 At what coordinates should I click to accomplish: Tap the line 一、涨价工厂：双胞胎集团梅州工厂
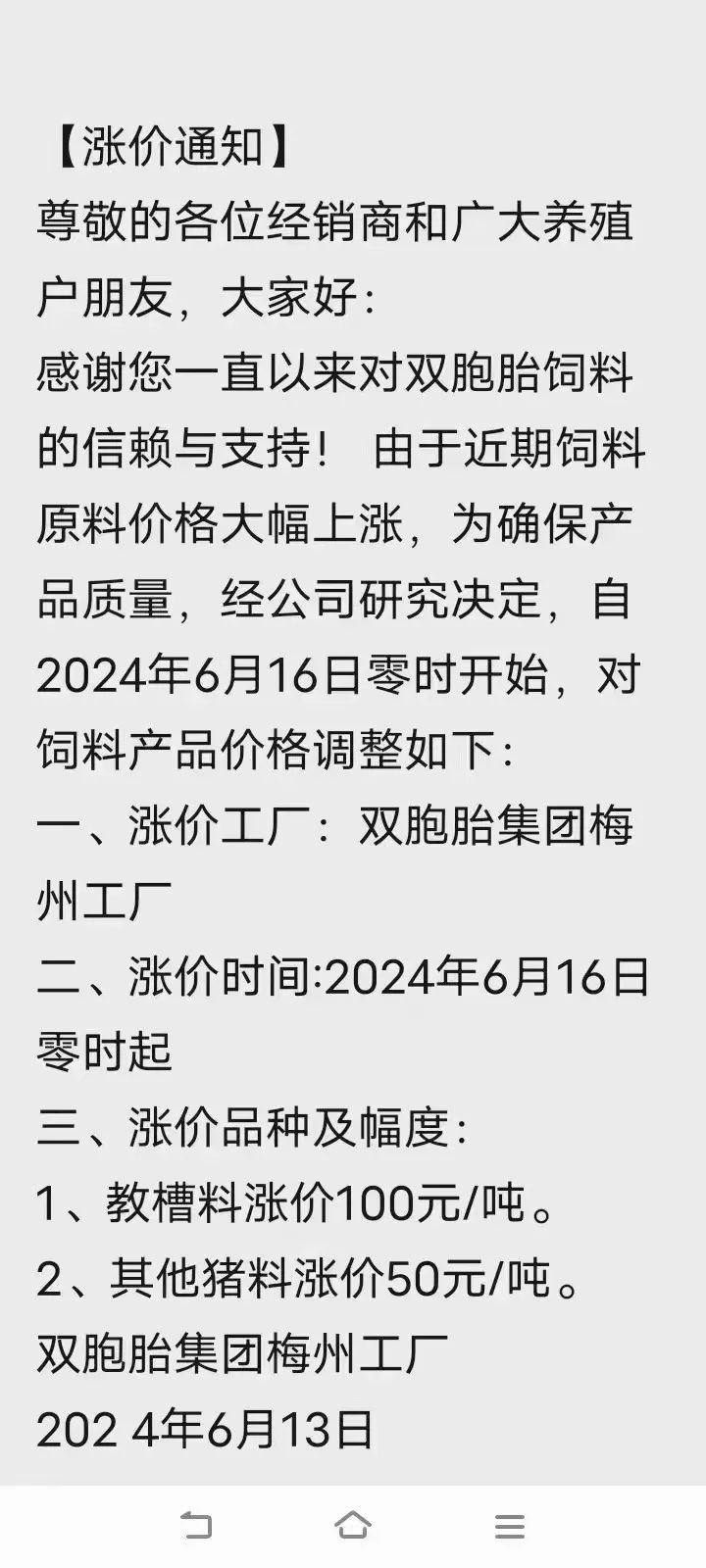point(338,826)
